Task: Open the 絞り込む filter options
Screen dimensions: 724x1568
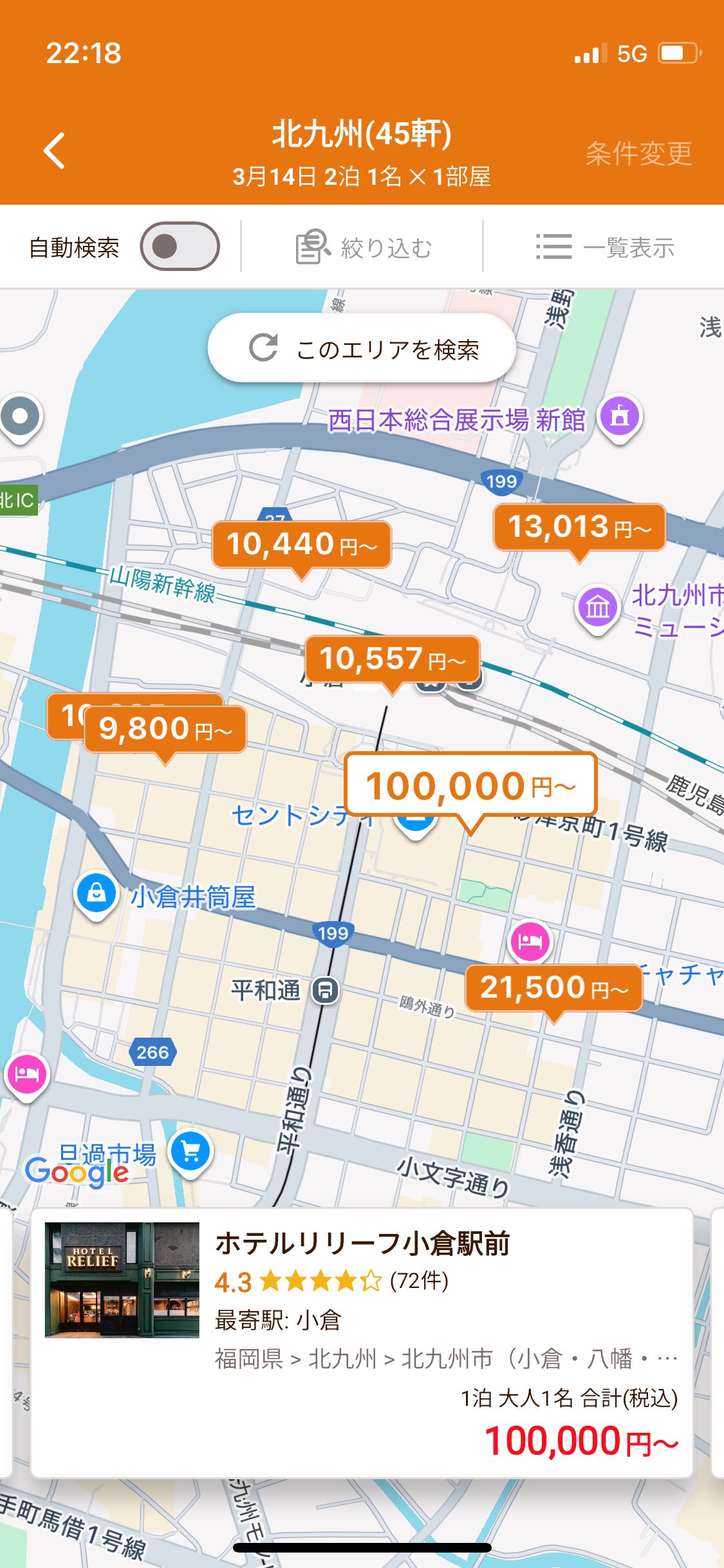Action: tap(364, 248)
